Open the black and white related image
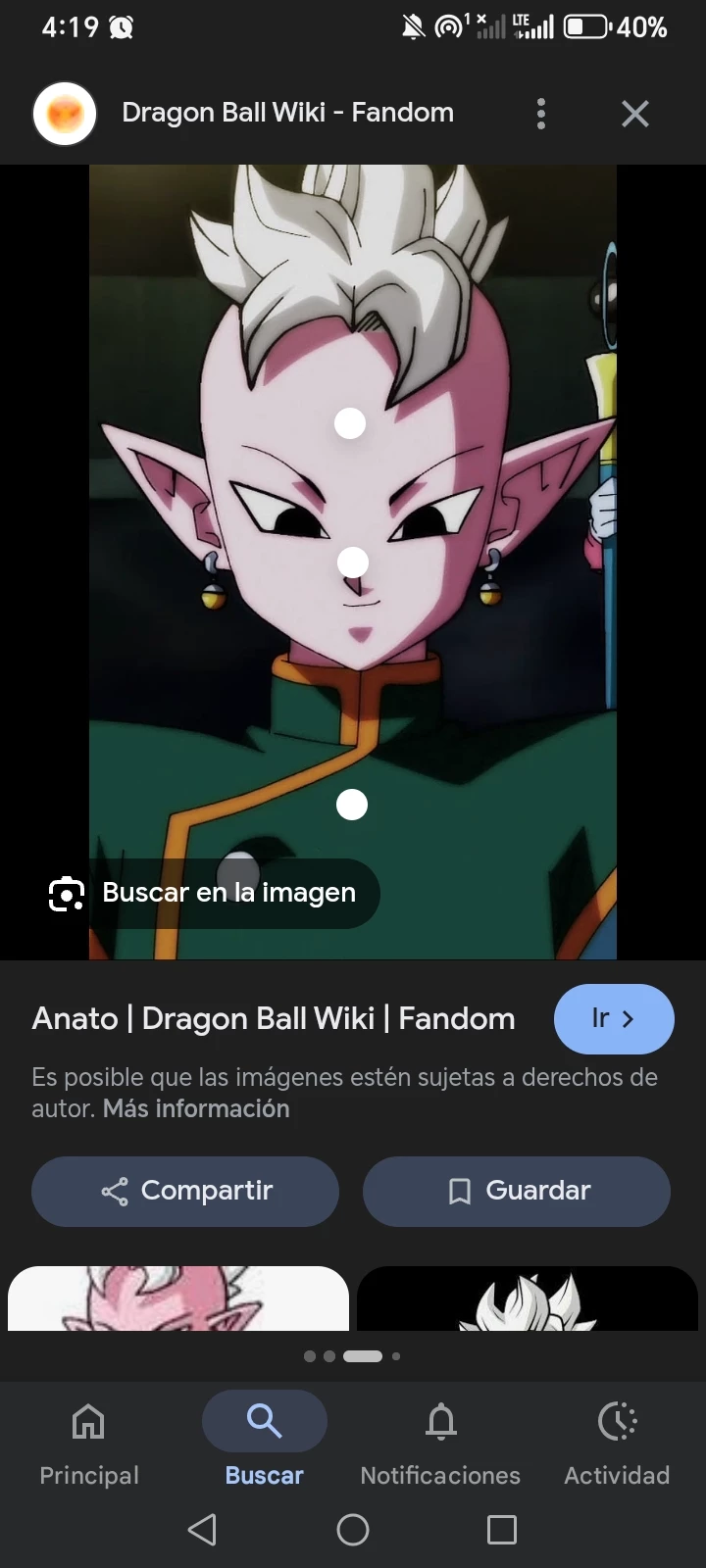This screenshot has height=1568, width=706. pos(527,1298)
